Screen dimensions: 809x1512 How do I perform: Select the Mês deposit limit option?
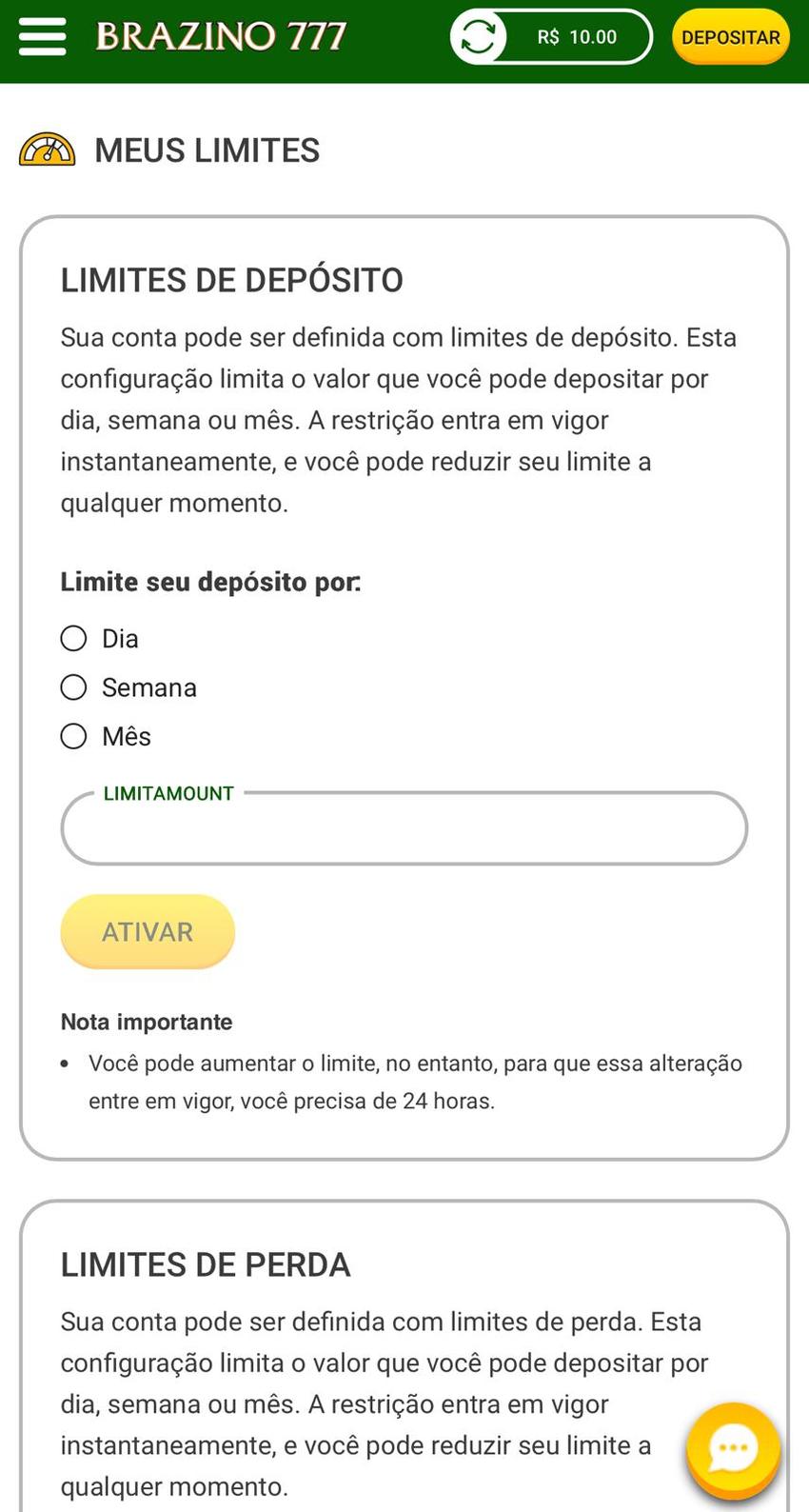pos(73,735)
